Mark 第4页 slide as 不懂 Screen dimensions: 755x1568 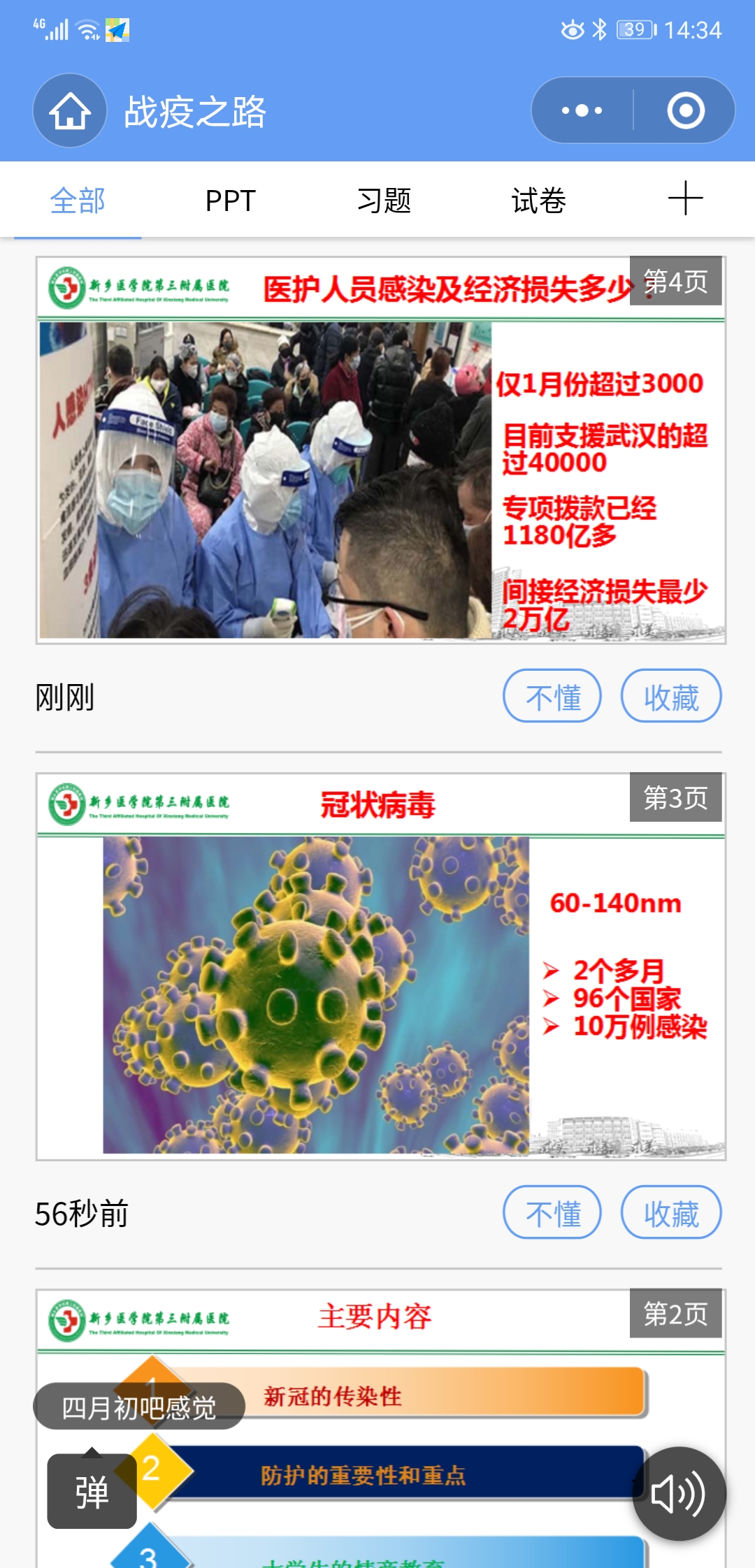(x=552, y=697)
